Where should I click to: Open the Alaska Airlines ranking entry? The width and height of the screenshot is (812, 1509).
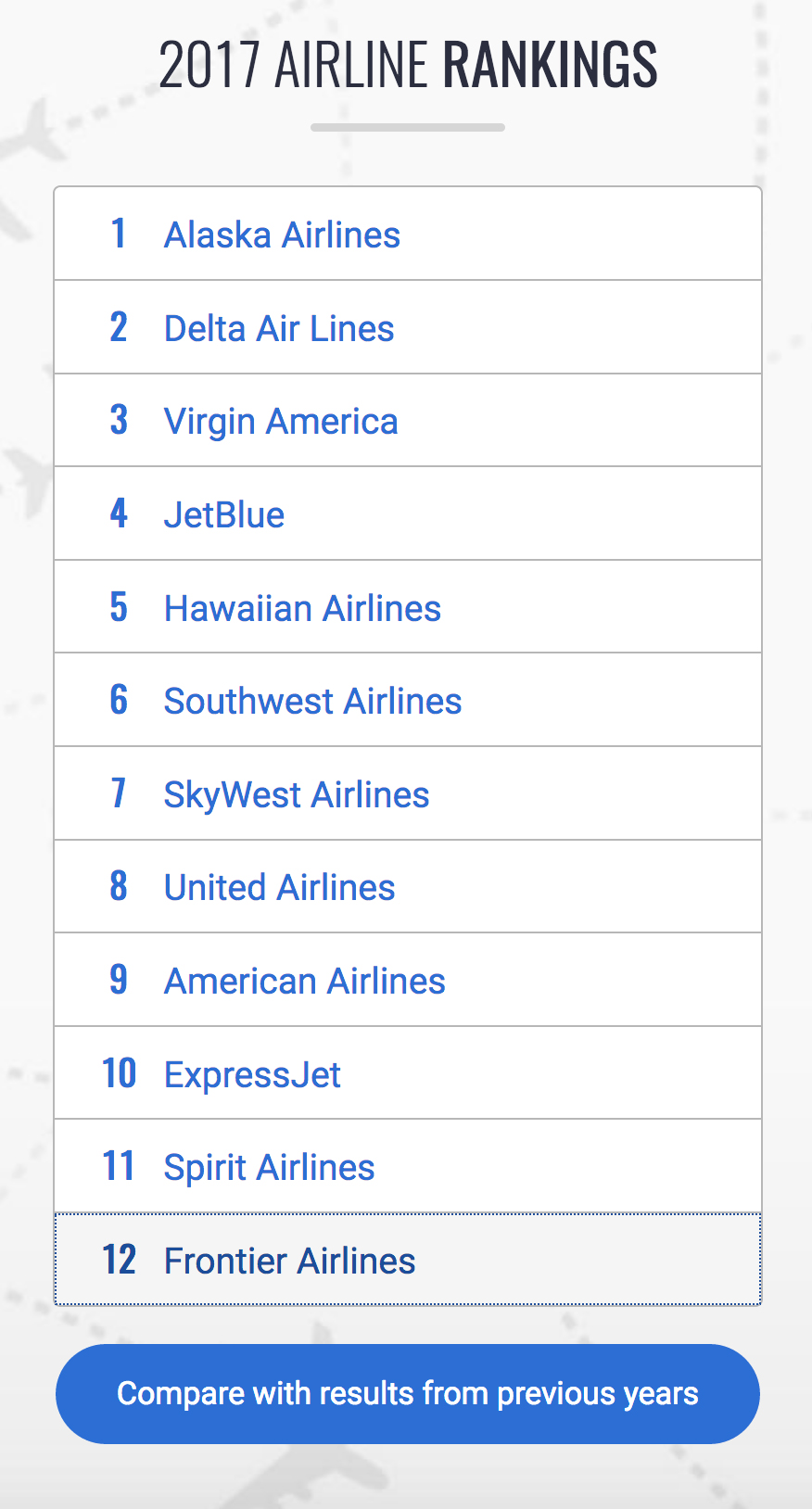[408, 234]
